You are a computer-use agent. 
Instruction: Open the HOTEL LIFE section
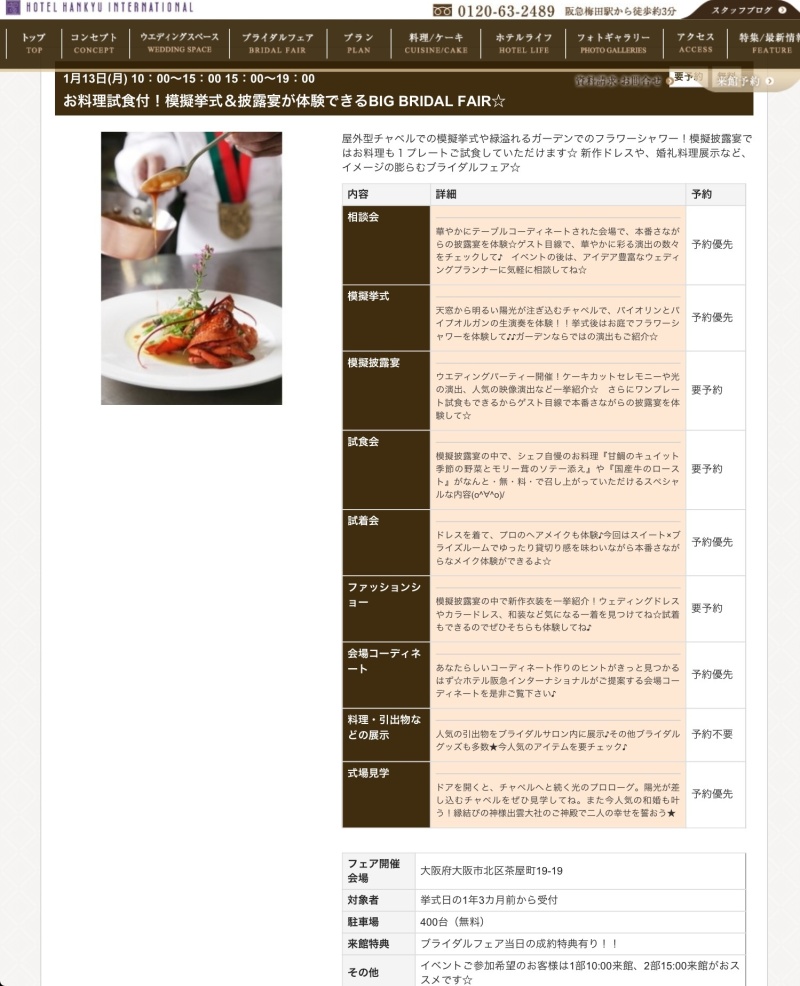coord(522,43)
